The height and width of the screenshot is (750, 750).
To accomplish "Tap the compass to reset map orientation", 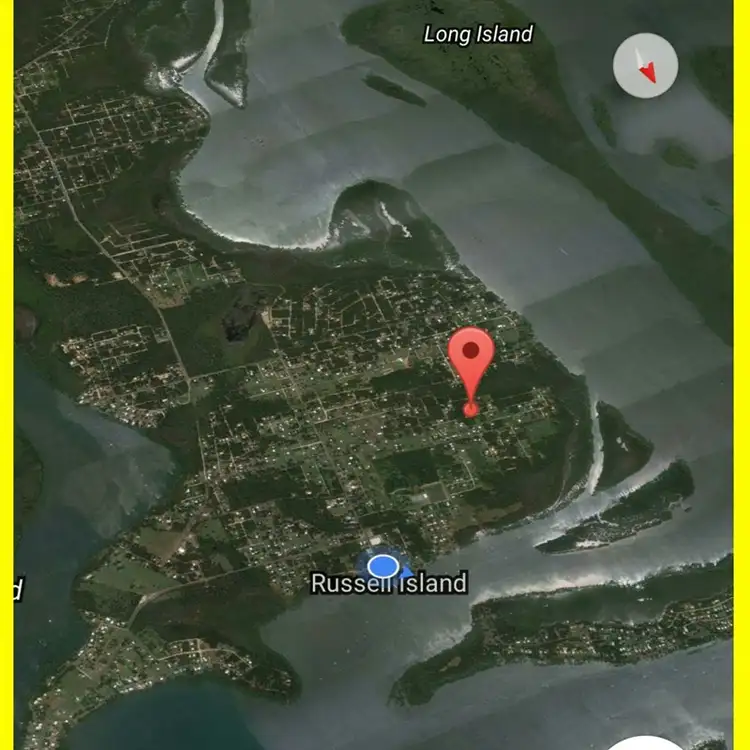I will point(645,67).
